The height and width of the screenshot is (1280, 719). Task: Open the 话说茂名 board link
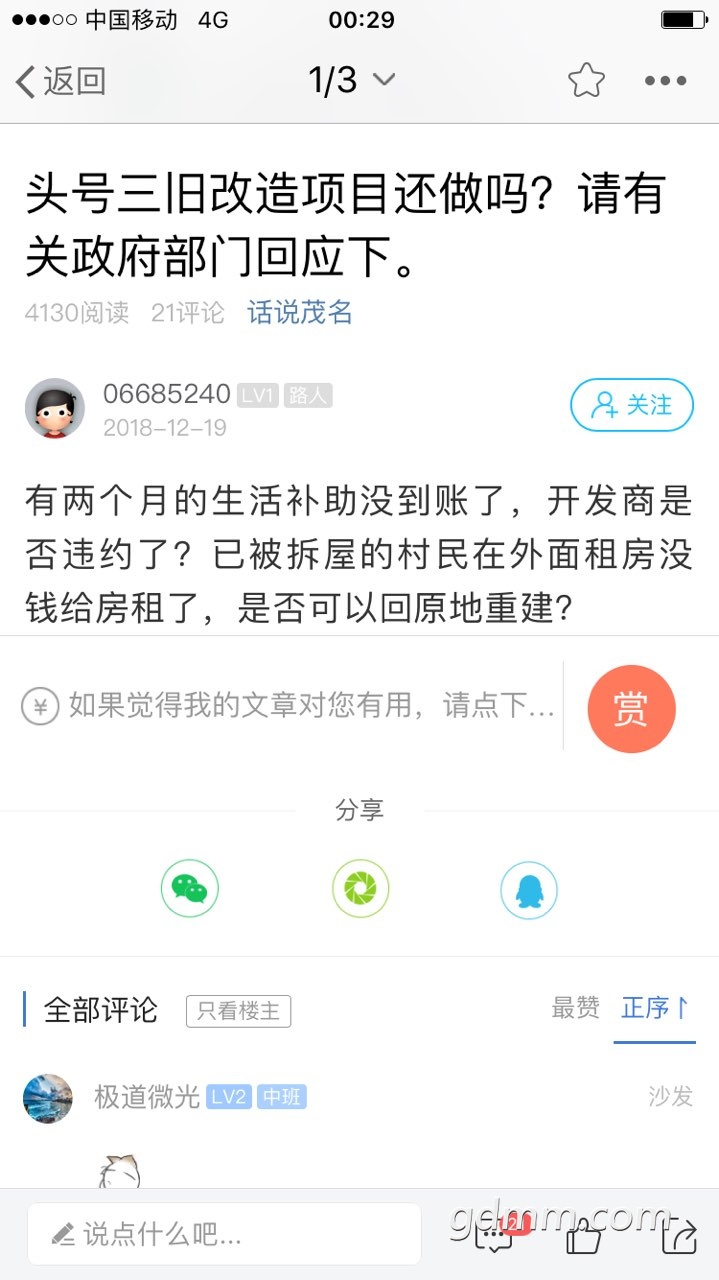tap(300, 313)
